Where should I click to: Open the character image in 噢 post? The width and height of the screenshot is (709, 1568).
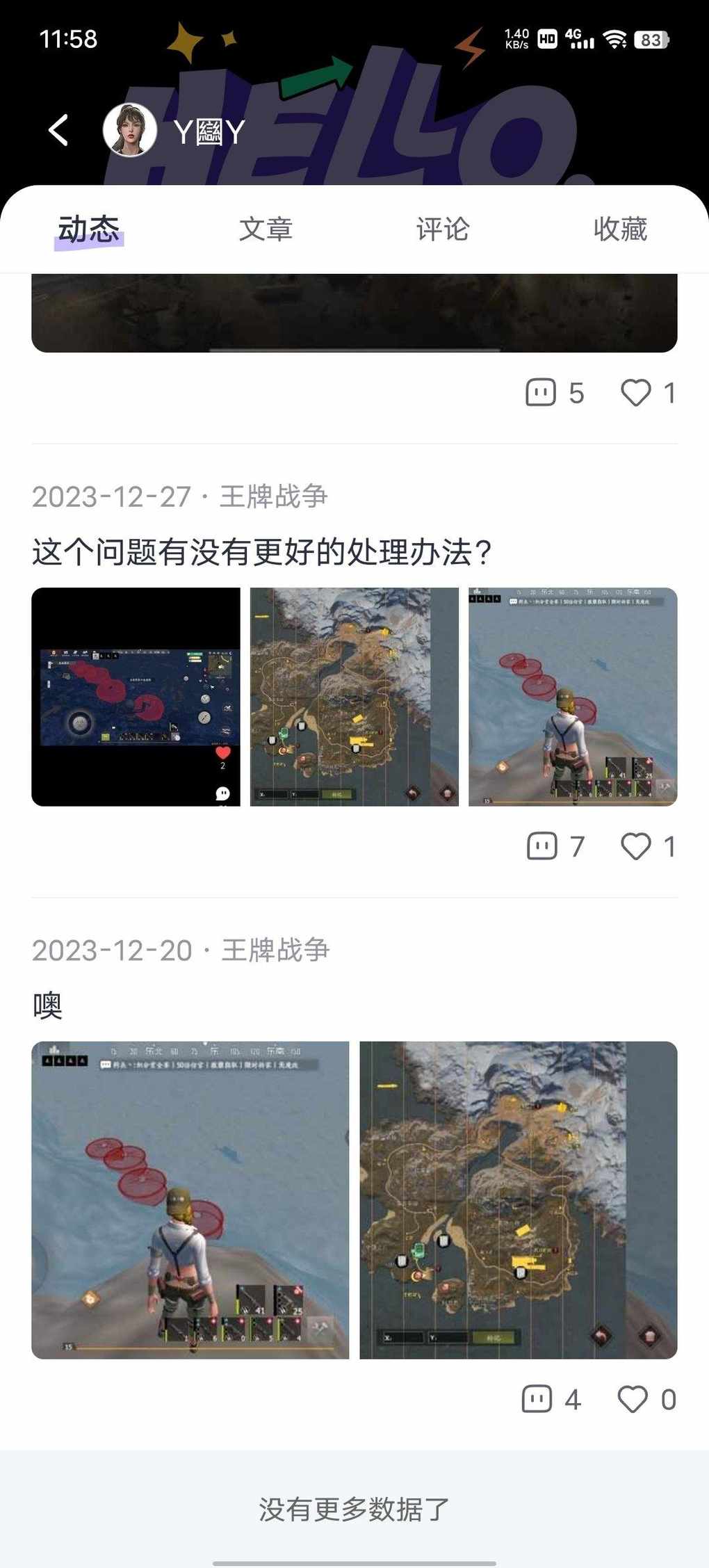(x=190, y=1199)
